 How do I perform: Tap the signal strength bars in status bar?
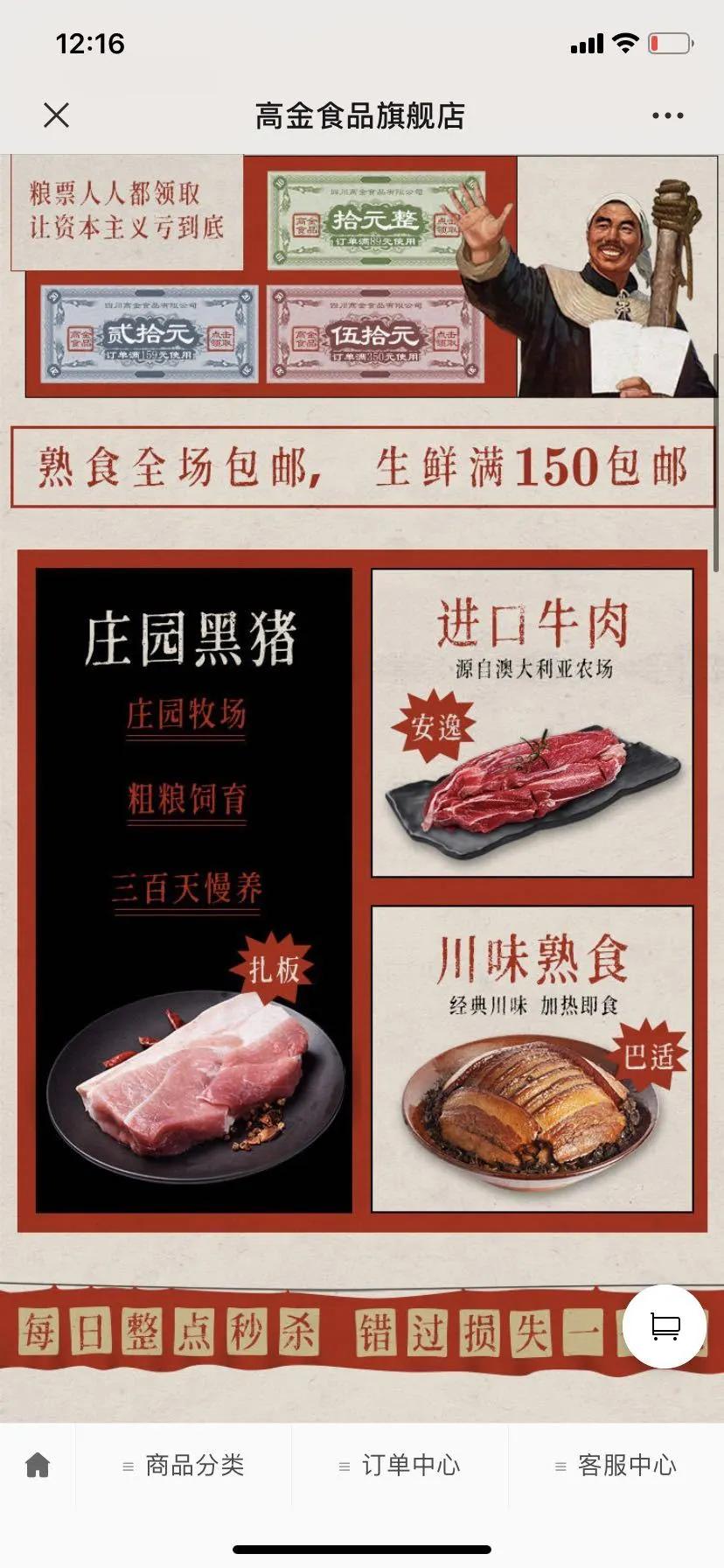coord(588,40)
